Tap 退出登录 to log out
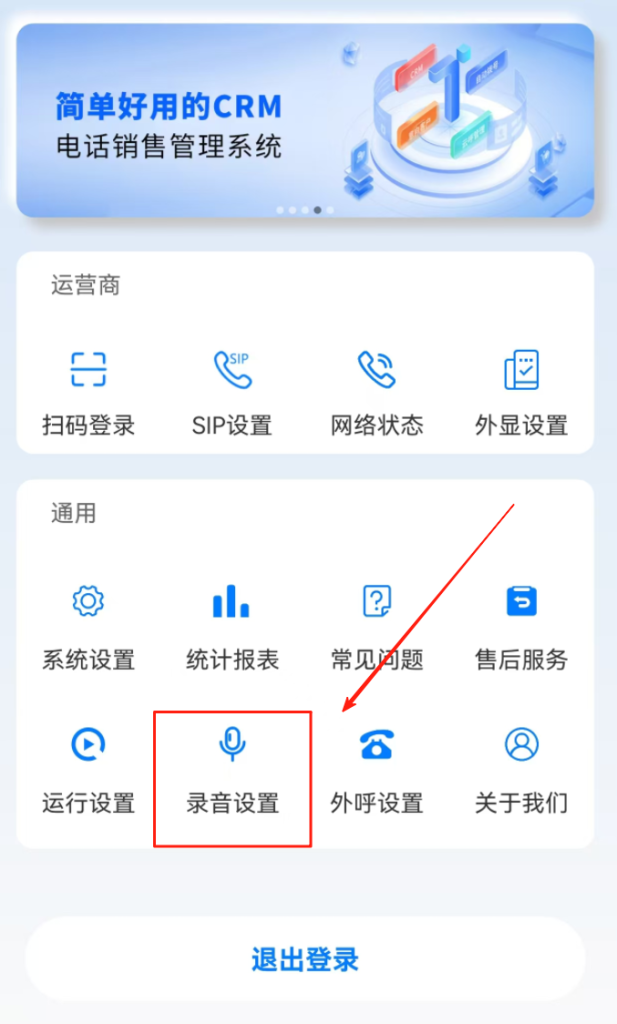617x1024 pixels. tap(305, 960)
